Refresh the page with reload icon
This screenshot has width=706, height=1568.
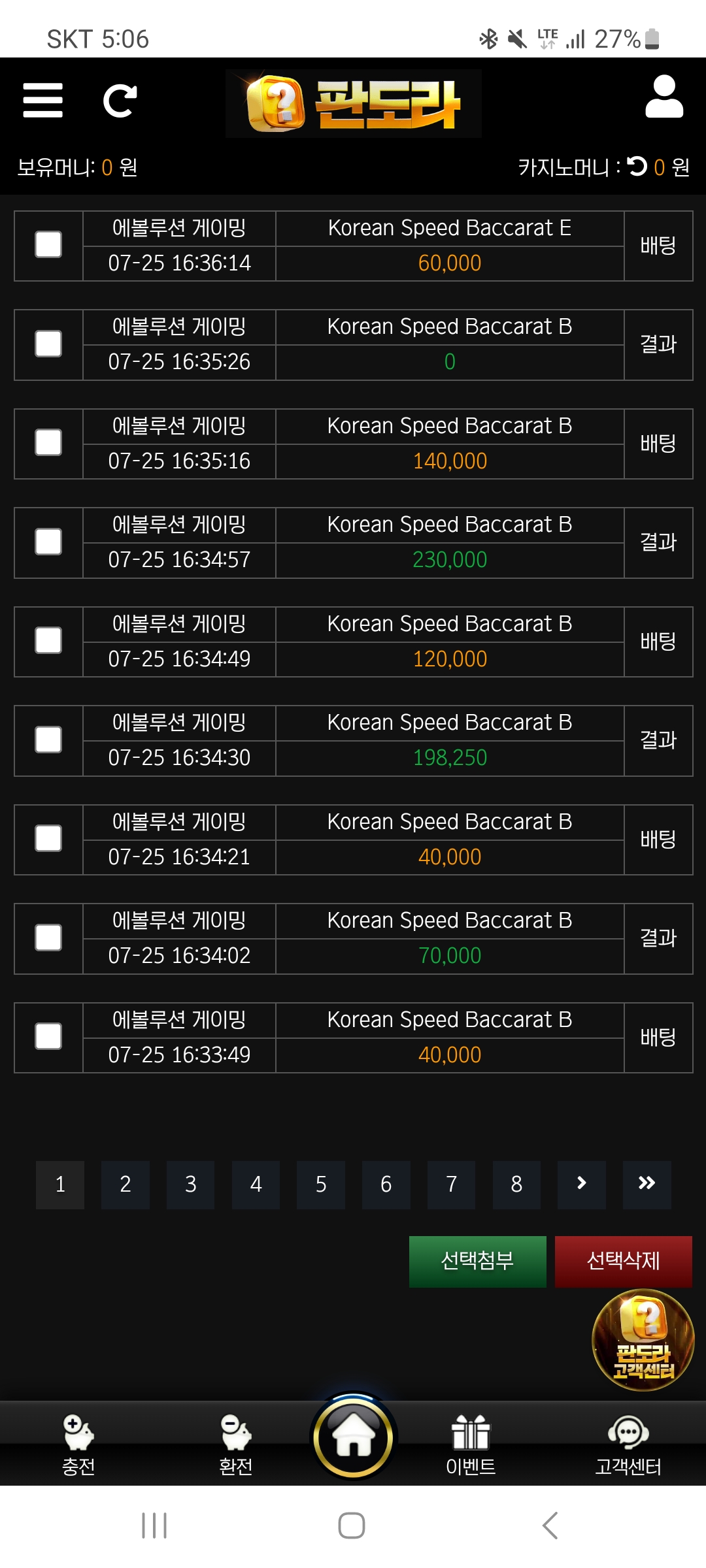pos(120,101)
